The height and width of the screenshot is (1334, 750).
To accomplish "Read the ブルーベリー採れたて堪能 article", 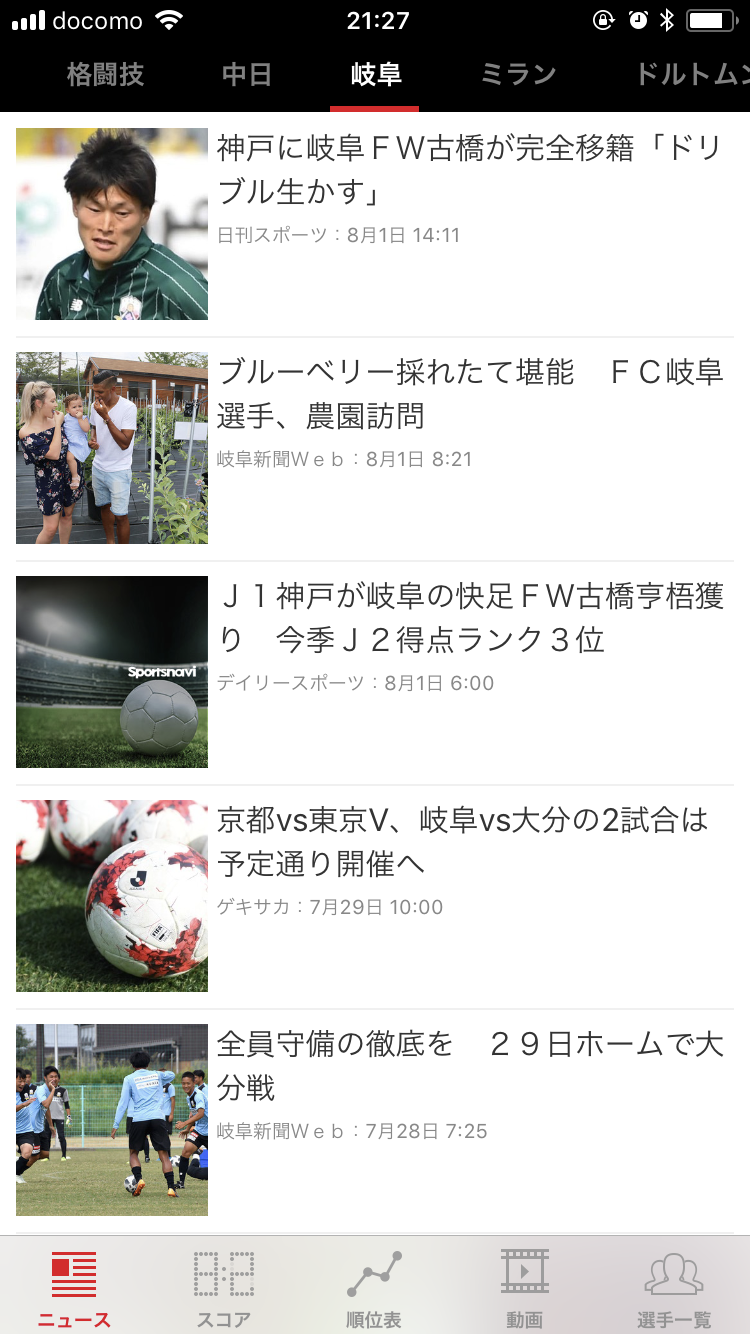I will click(470, 394).
